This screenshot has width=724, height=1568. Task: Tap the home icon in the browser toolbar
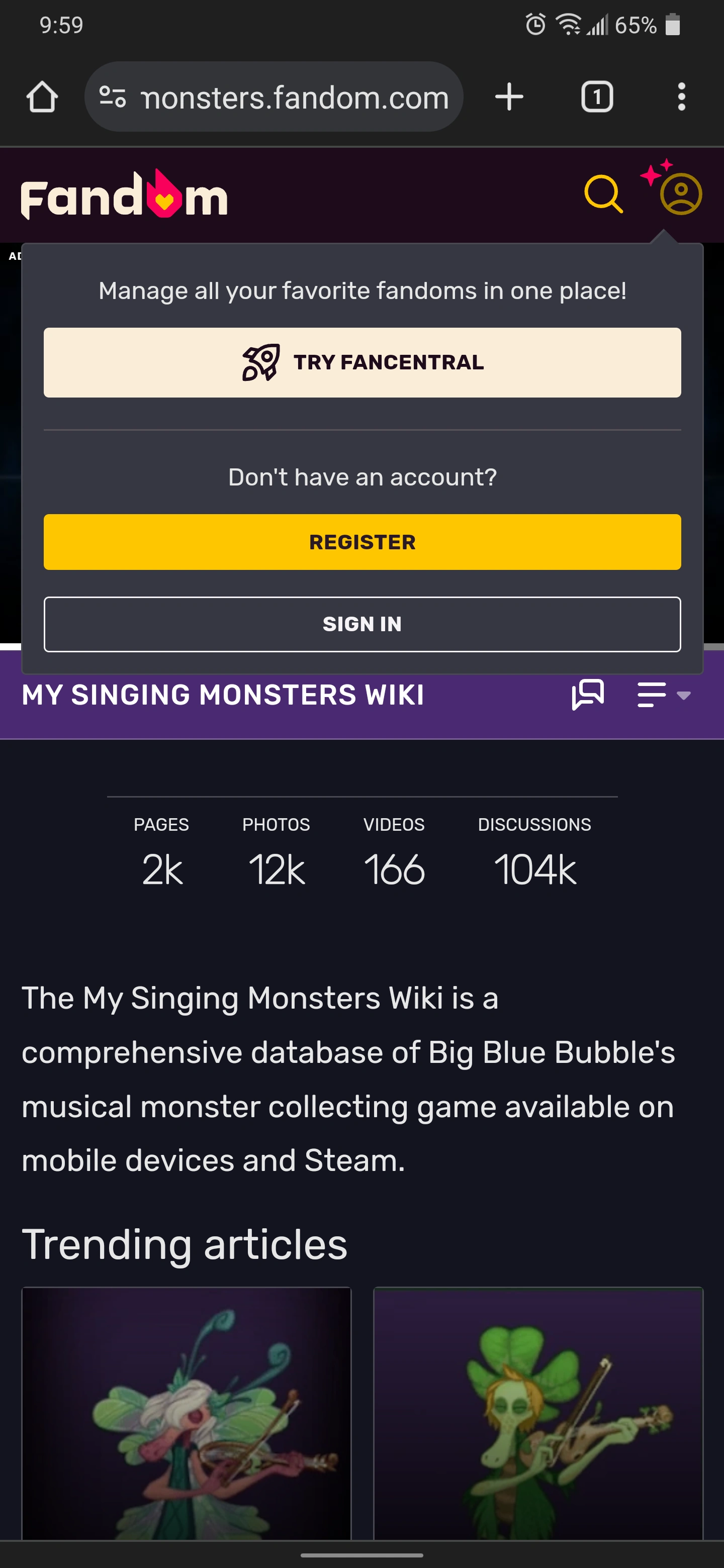(42, 95)
